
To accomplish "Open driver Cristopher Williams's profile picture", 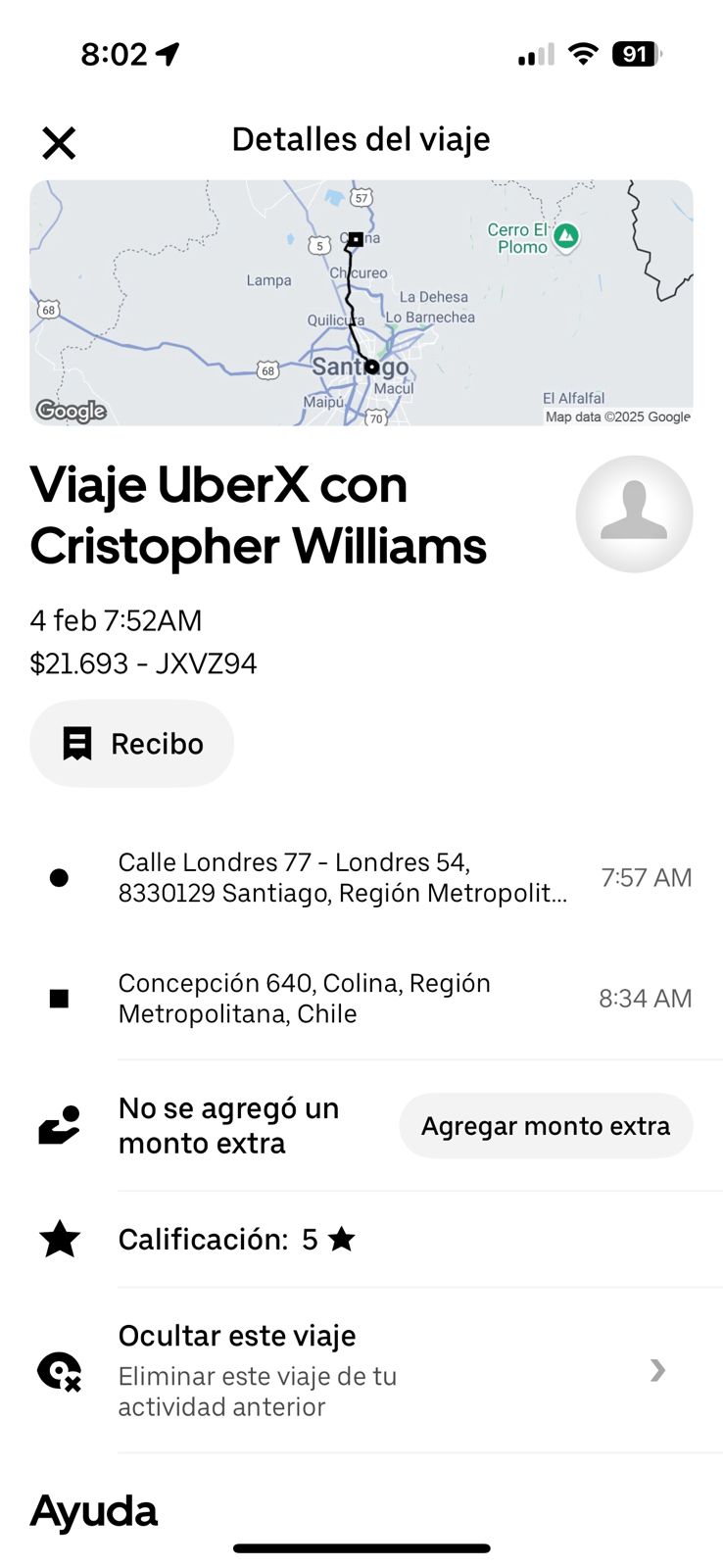I will coord(634,514).
